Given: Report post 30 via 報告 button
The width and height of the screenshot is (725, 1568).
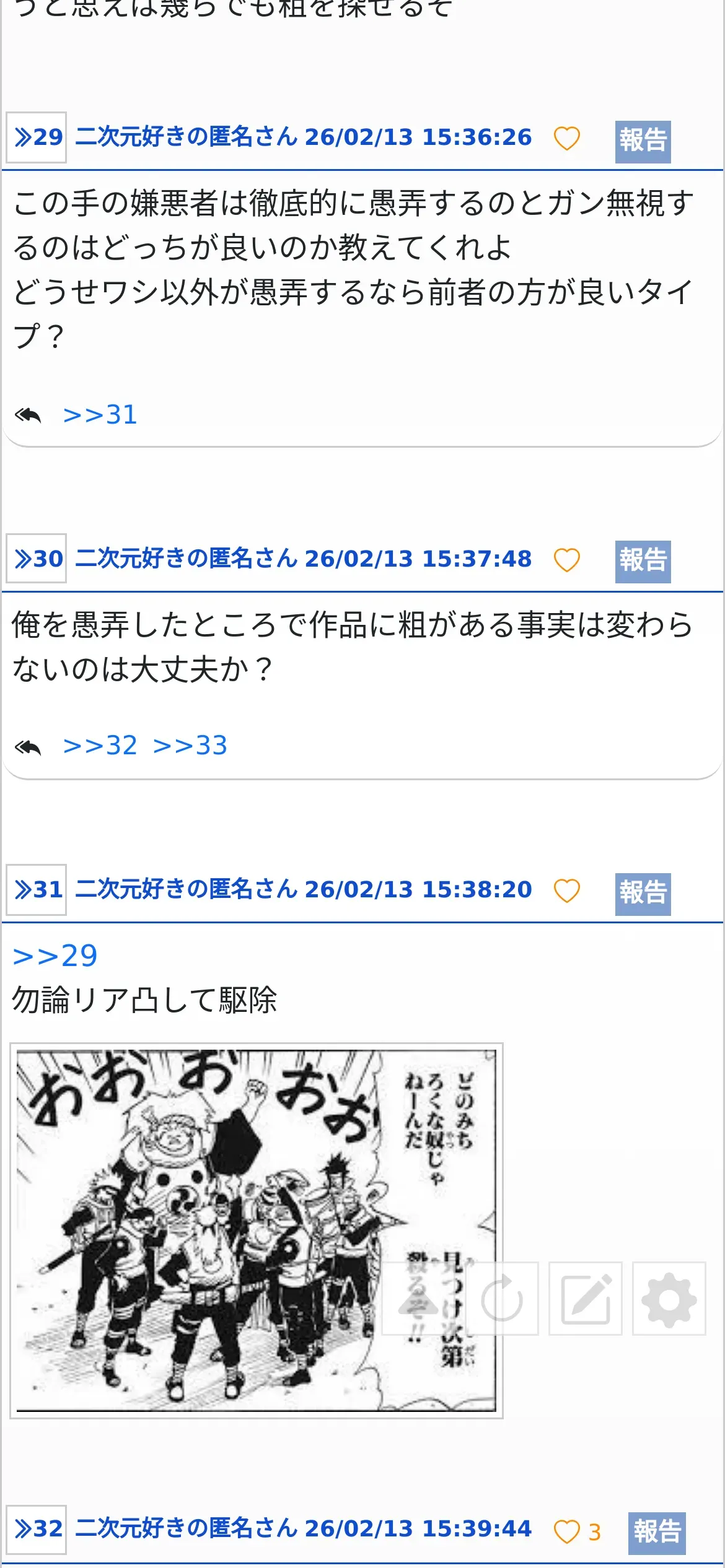Looking at the screenshot, I should point(643,562).
